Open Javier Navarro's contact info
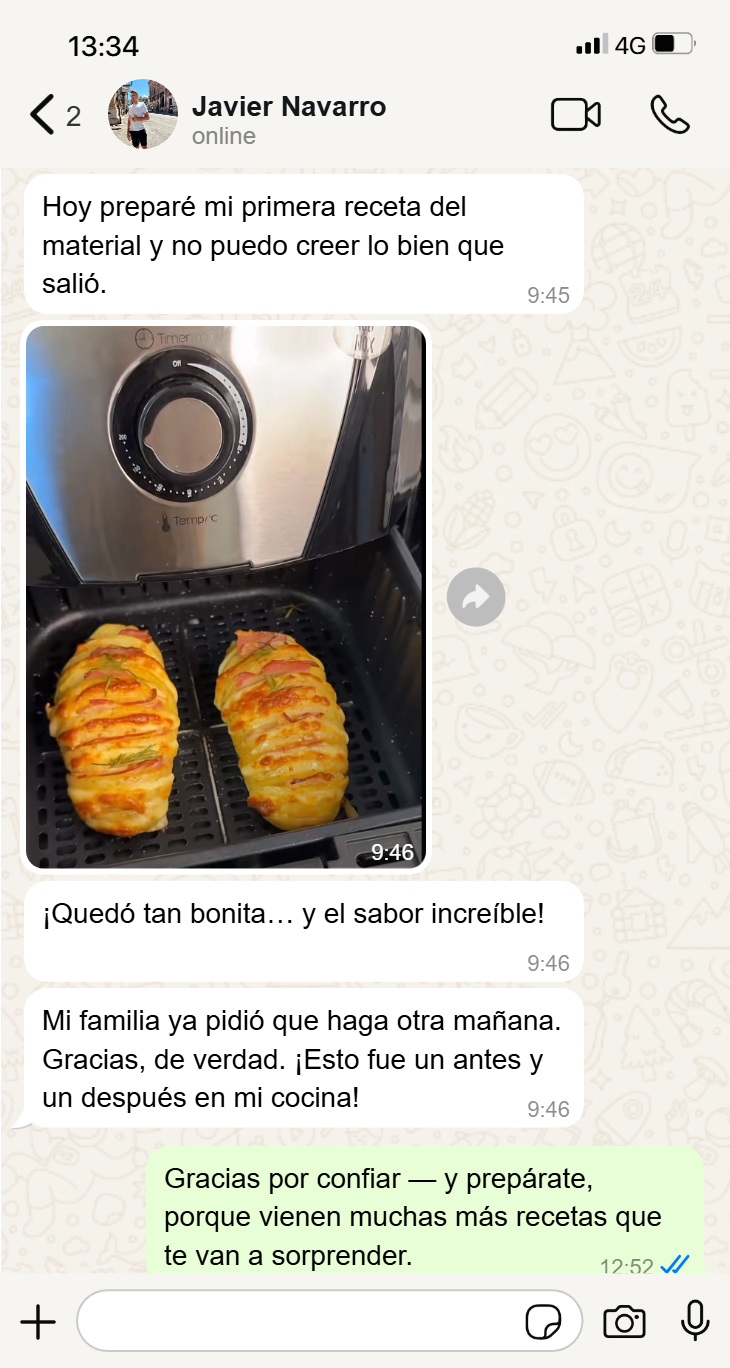This screenshot has width=730, height=1368. [x=288, y=118]
